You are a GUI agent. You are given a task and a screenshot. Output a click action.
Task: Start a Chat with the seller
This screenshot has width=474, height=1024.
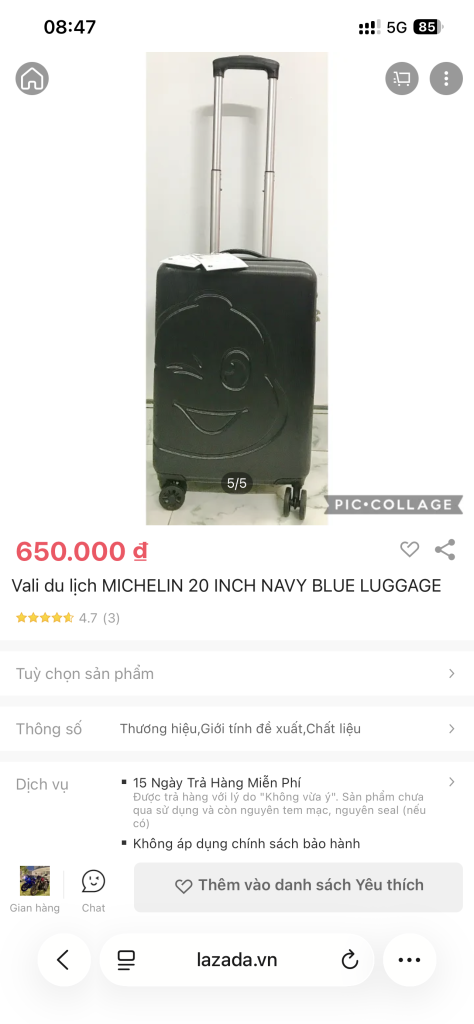tap(93, 890)
